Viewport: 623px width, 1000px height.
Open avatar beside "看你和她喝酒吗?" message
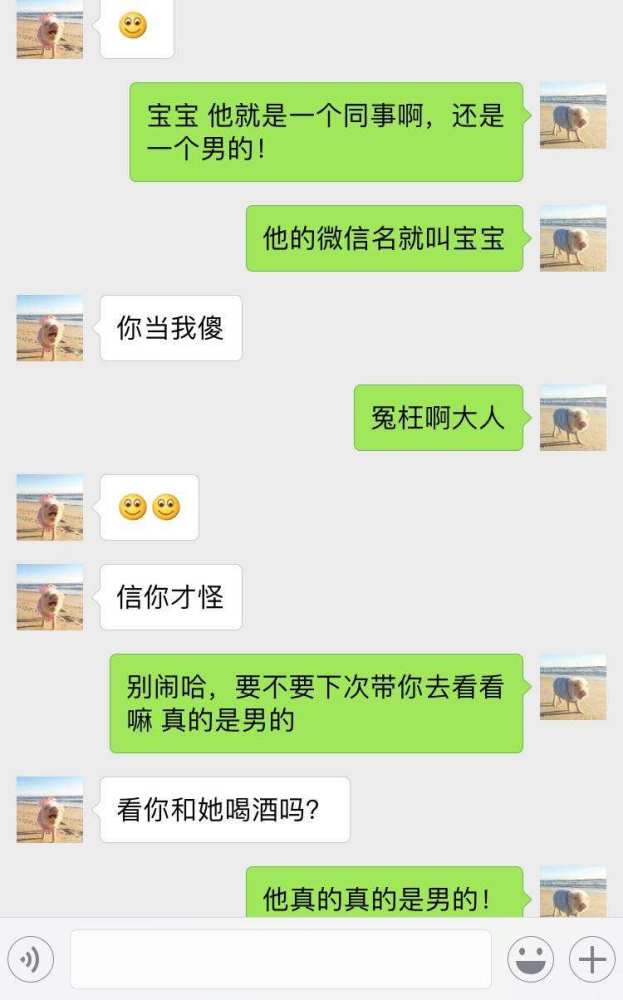50,809
